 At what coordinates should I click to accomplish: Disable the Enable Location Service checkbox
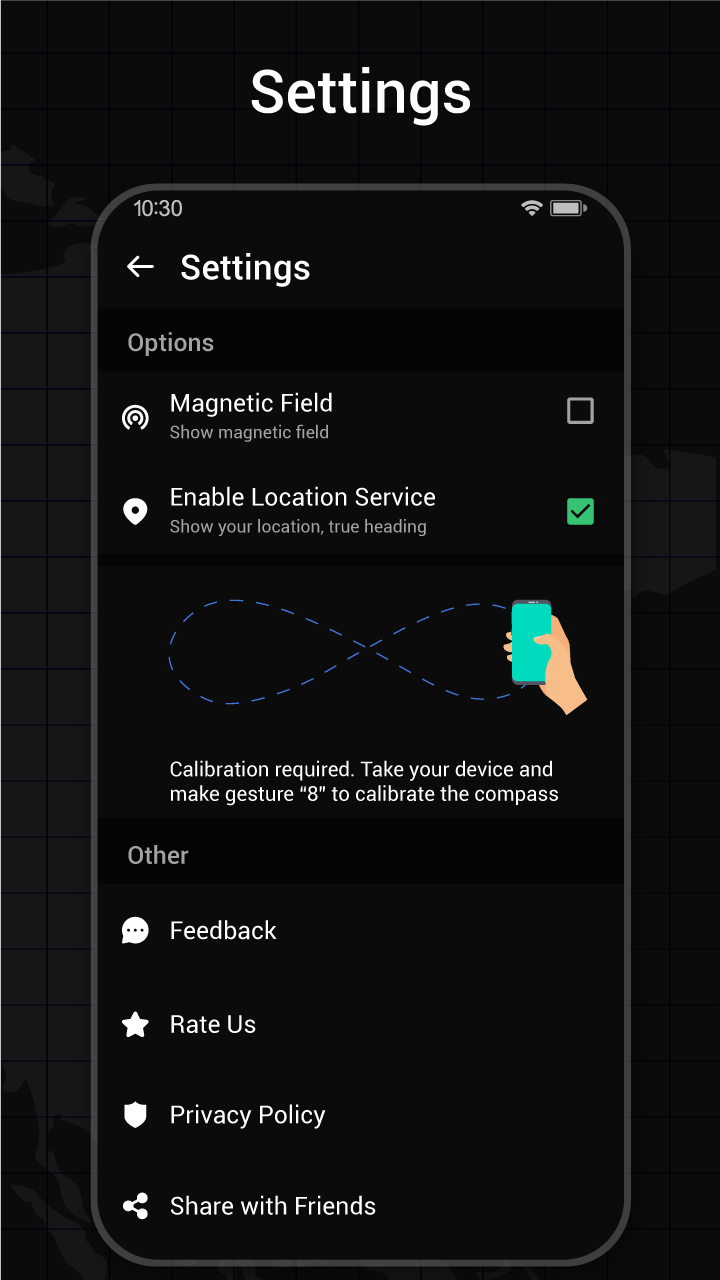pyautogui.click(x=580, y=511)
